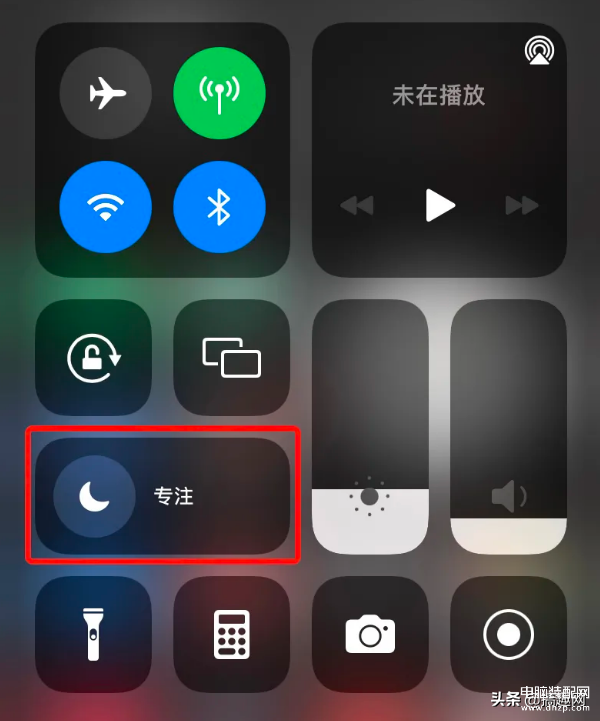Viewport: 600px width, 721px height.
Task: Turn off cellular data
Action: 220,94
